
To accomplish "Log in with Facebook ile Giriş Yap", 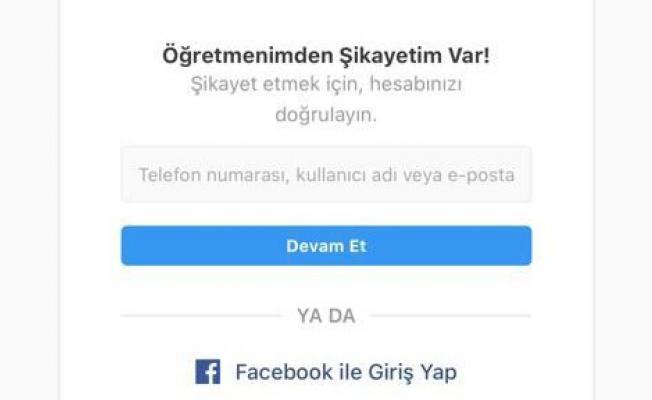I will click(x=326, y=373).
